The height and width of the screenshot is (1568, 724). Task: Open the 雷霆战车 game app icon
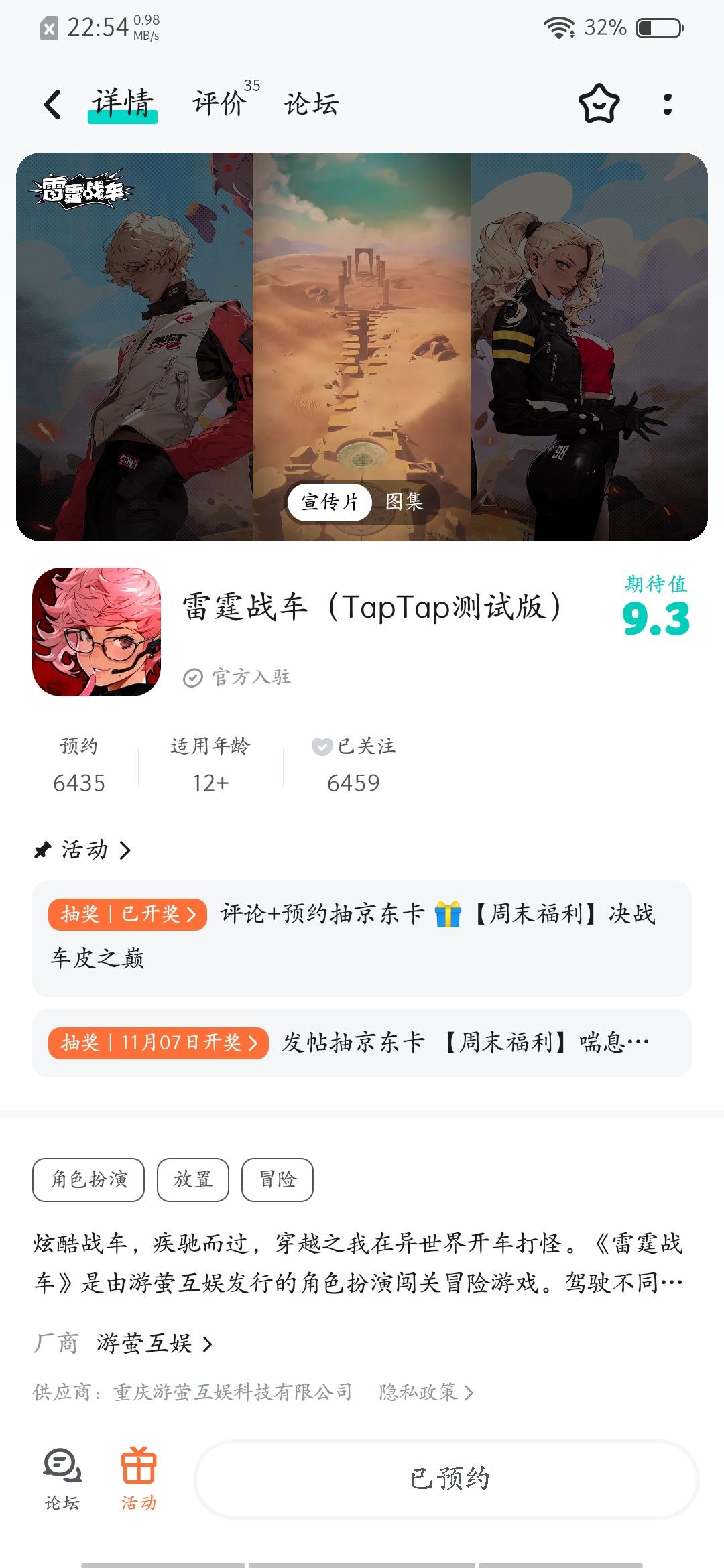pos(96,632)
